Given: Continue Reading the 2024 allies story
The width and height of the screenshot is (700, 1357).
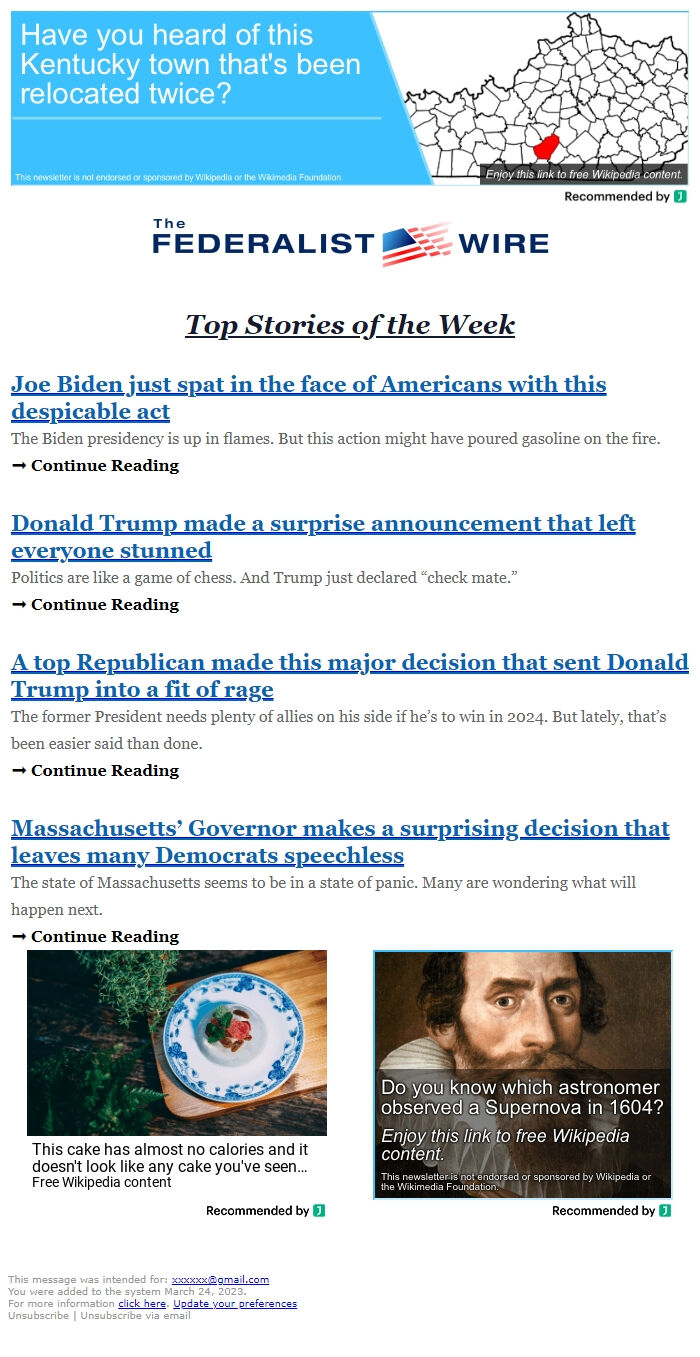Looking at the screenshot, I should tap(95, 771).
